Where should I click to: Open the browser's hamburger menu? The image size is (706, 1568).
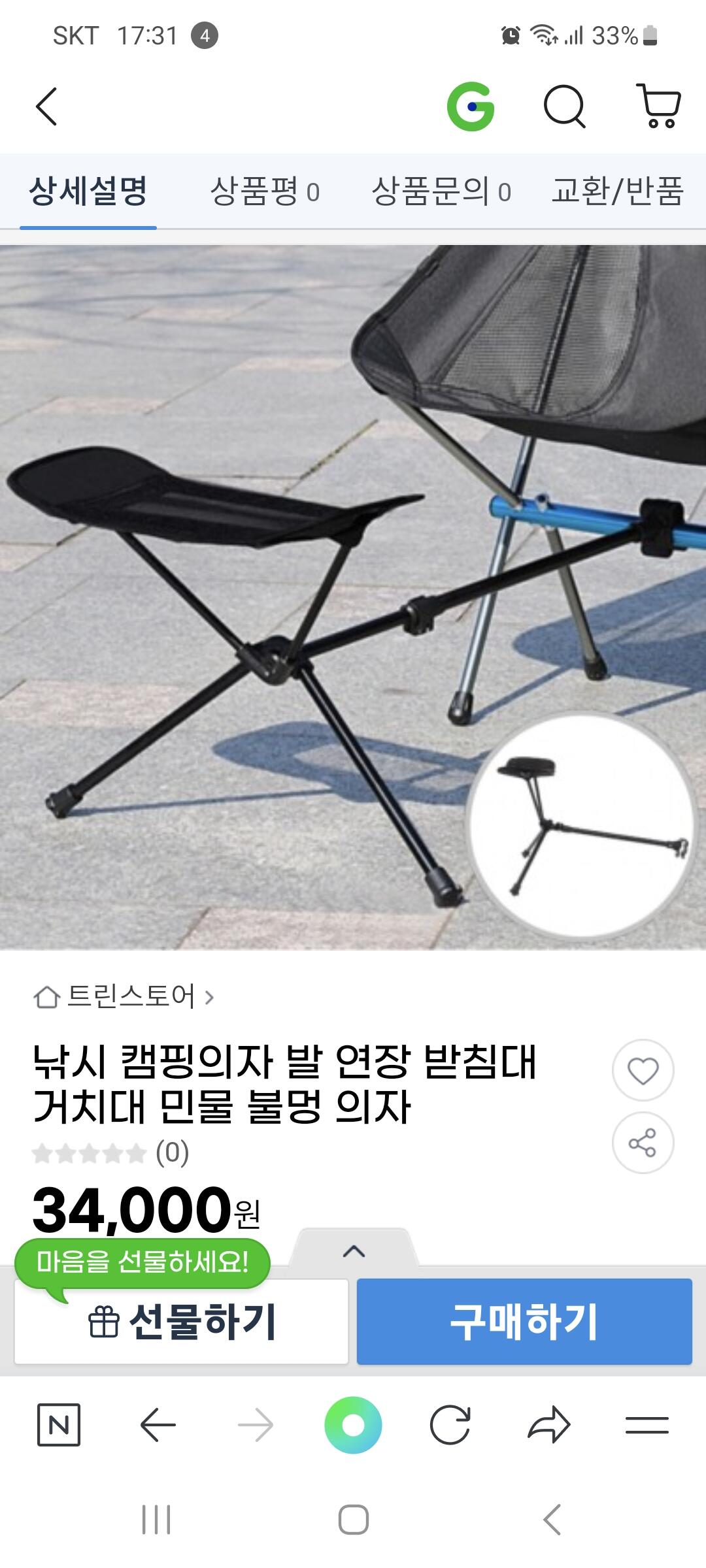(x=647, y=1425)
